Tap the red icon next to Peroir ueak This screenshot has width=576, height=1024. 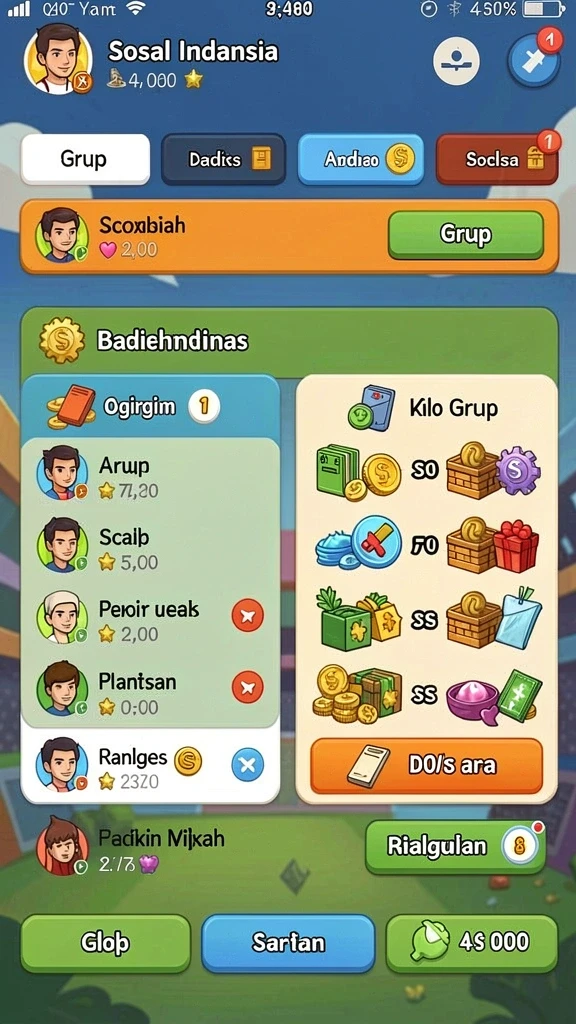click(x=248, y=616)
